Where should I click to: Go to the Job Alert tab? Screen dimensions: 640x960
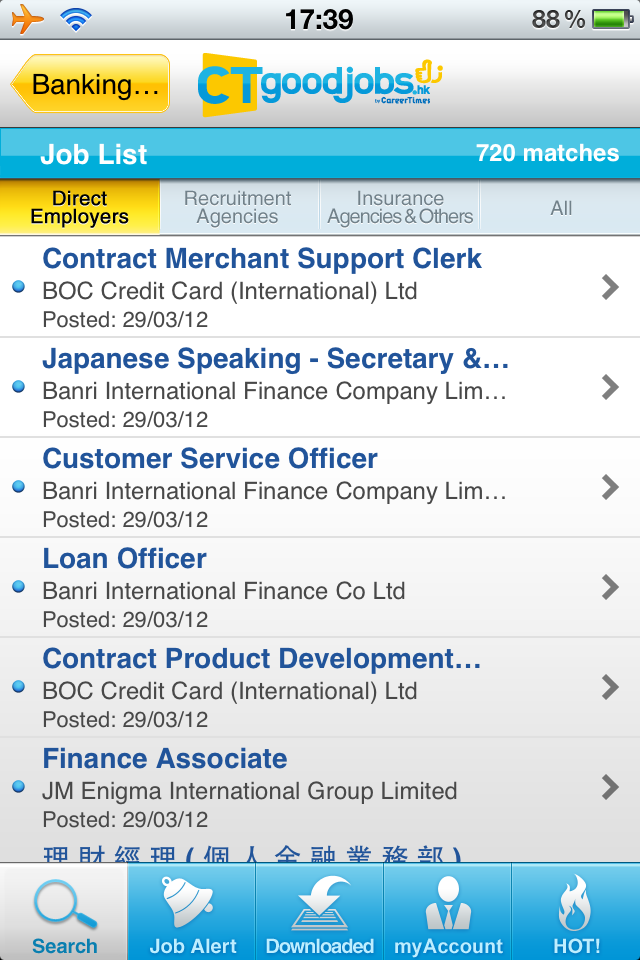click(x=192, y=912)
